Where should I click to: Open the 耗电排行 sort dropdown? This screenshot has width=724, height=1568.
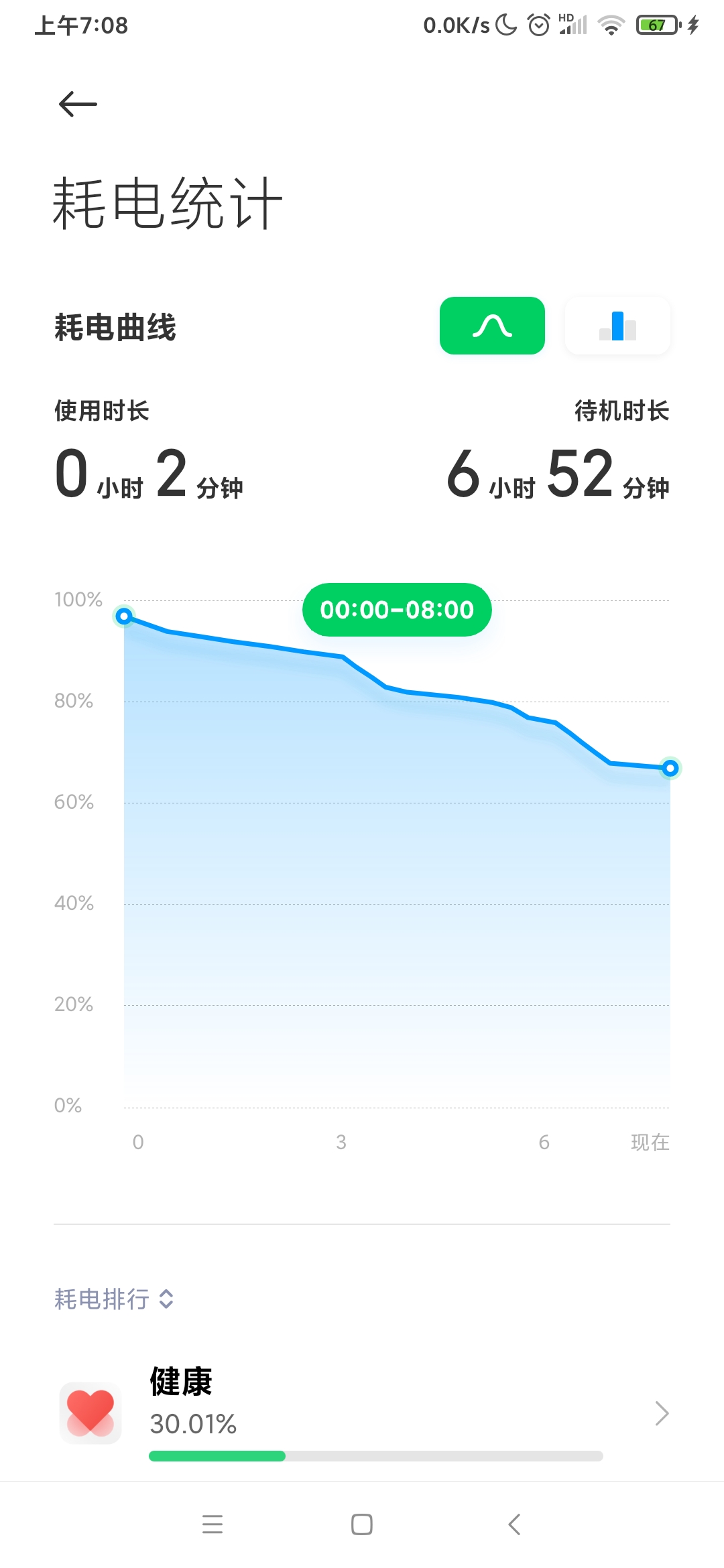114,1299
